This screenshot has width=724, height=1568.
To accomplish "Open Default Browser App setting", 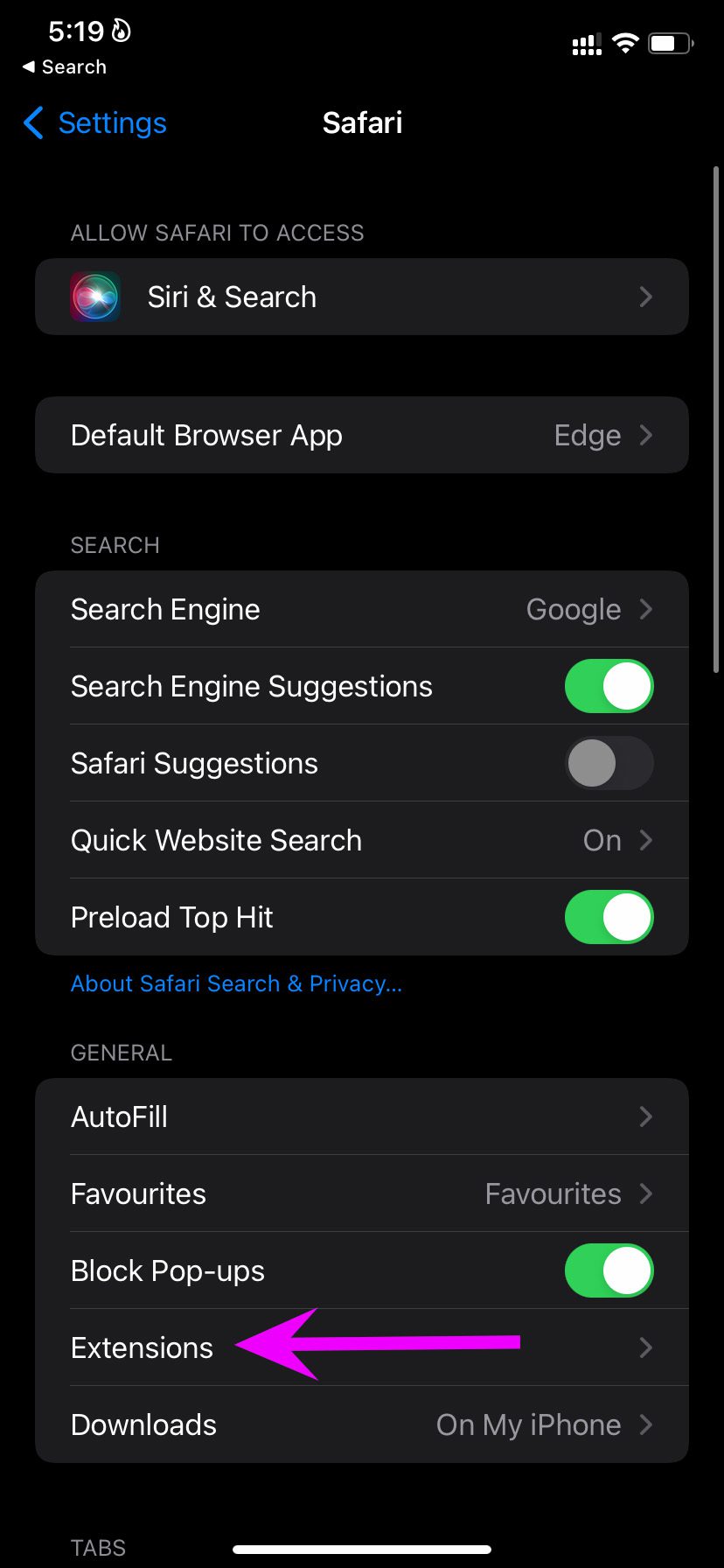I will 362,435.
